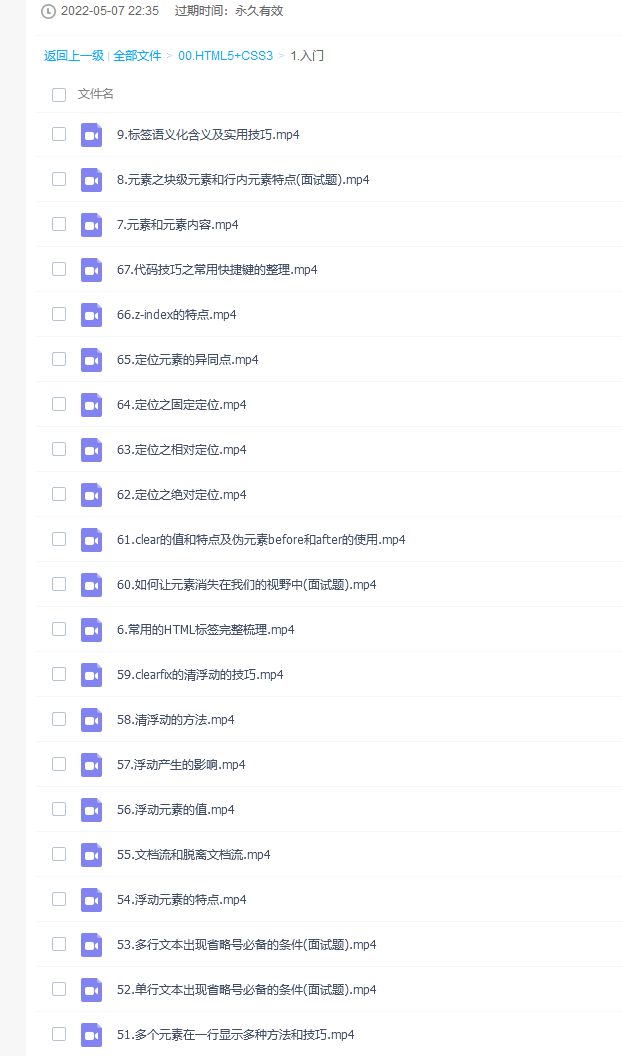Screen dimensions: 622x1056
Task: Mark the checkbox for 58.清浮动的方法.mp4
Action: pos(59,719)
